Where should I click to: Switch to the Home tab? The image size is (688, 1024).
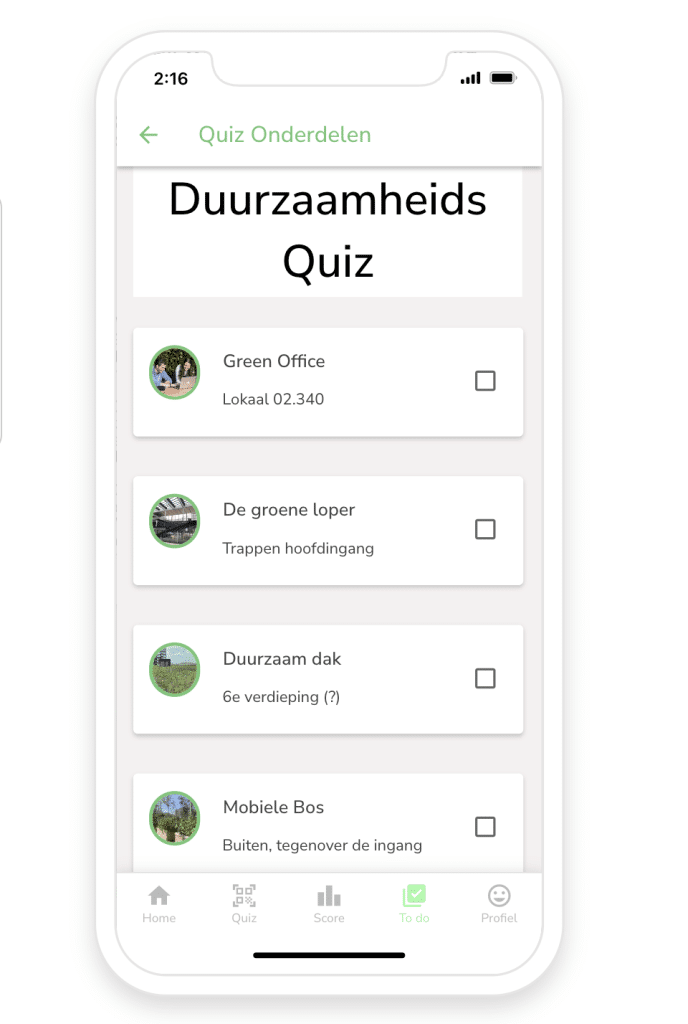click(159, 904)
